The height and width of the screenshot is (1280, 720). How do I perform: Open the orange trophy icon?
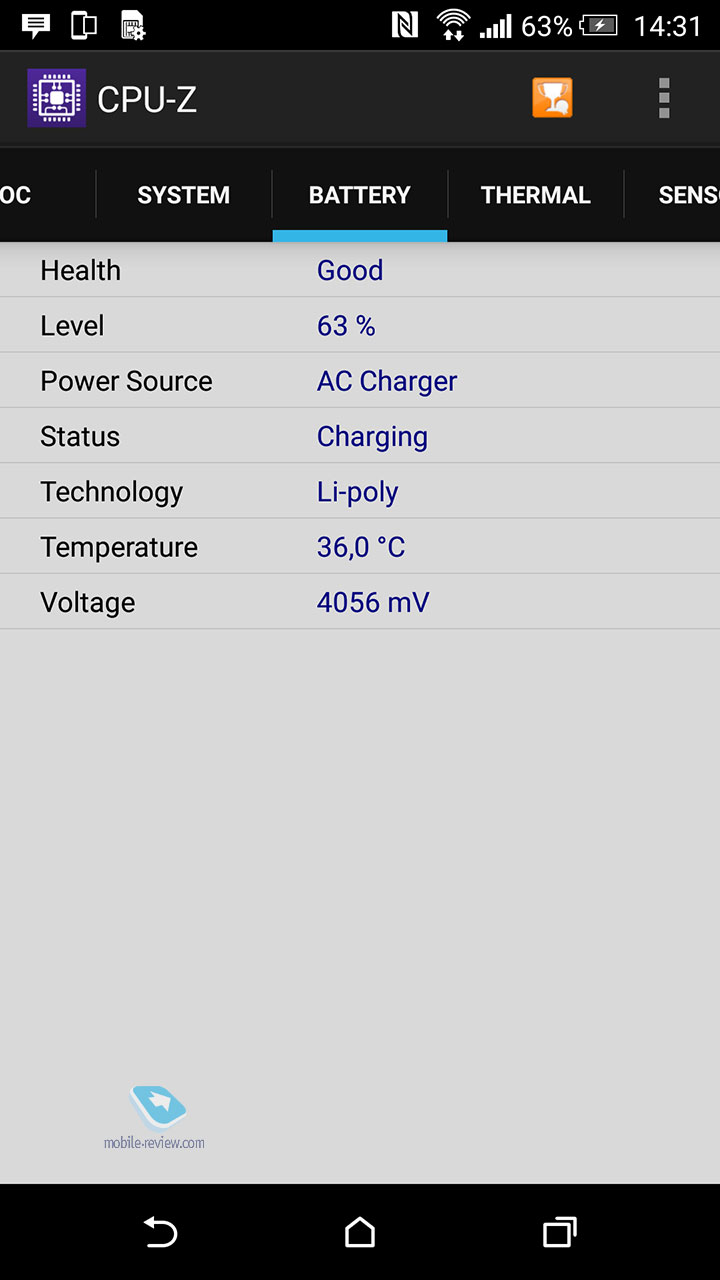tap(552, 98)
